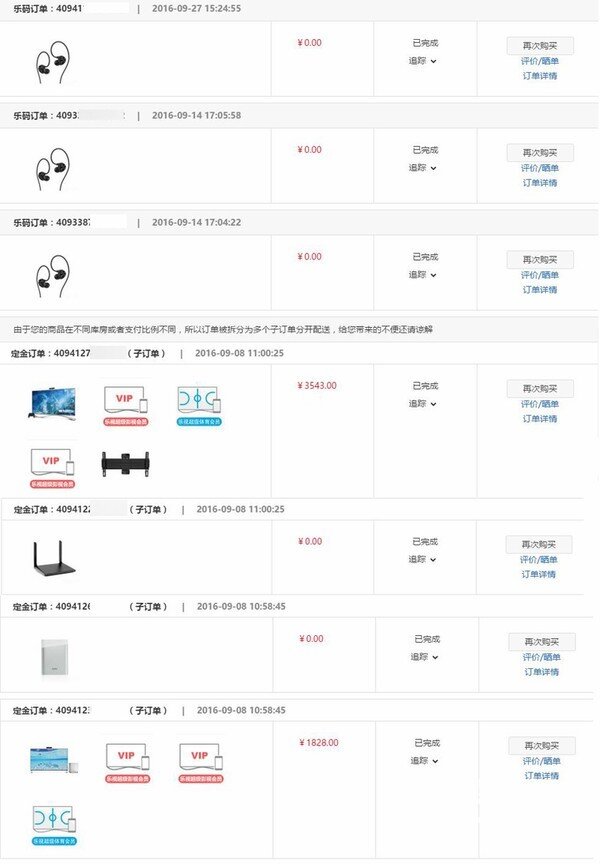600x864 pixels.
Task: Open the router product thumbnail
Action: coord(51,564)
